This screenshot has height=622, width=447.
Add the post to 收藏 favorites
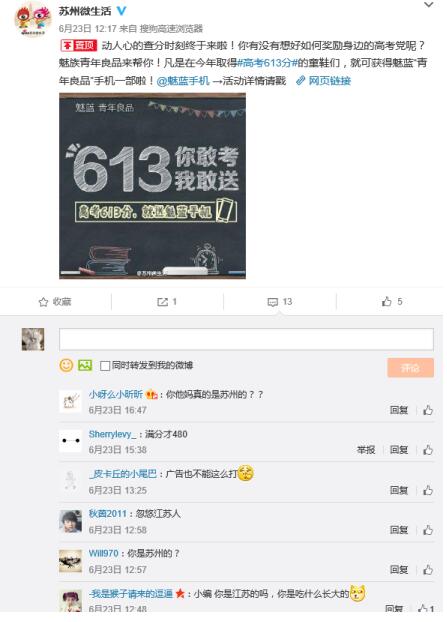tap(55, 302)
